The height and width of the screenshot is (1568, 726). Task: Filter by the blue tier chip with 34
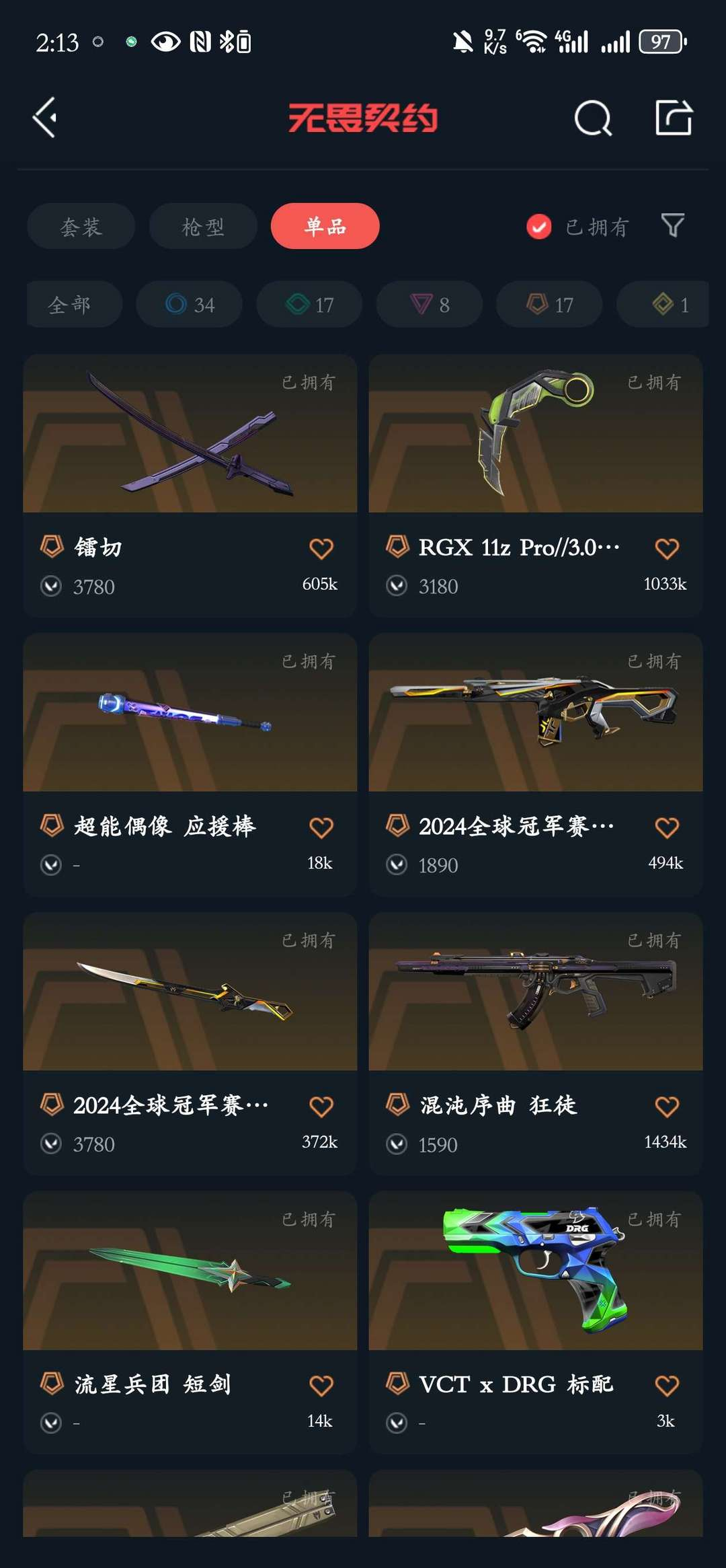[x=189, y=305]
